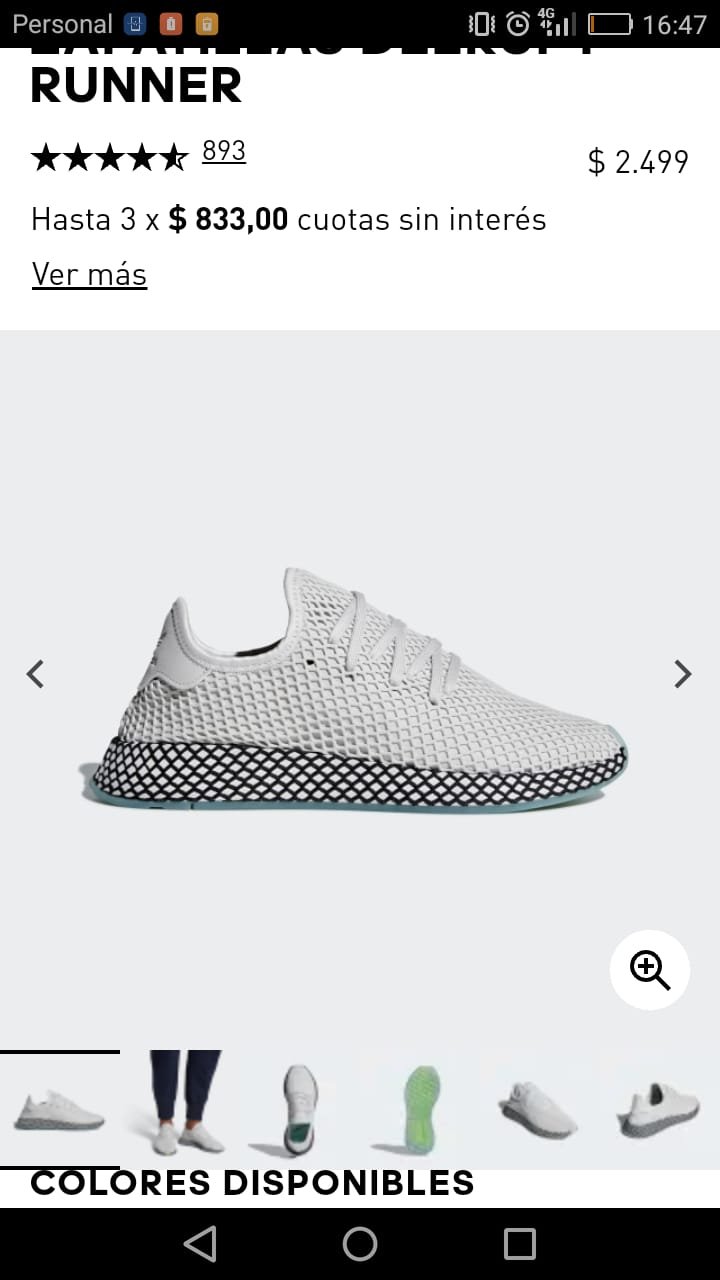Open the 893 reviews link
The width and height of the screenshot is (720, 1280).
pyautogui.click(x=224, y=151)
